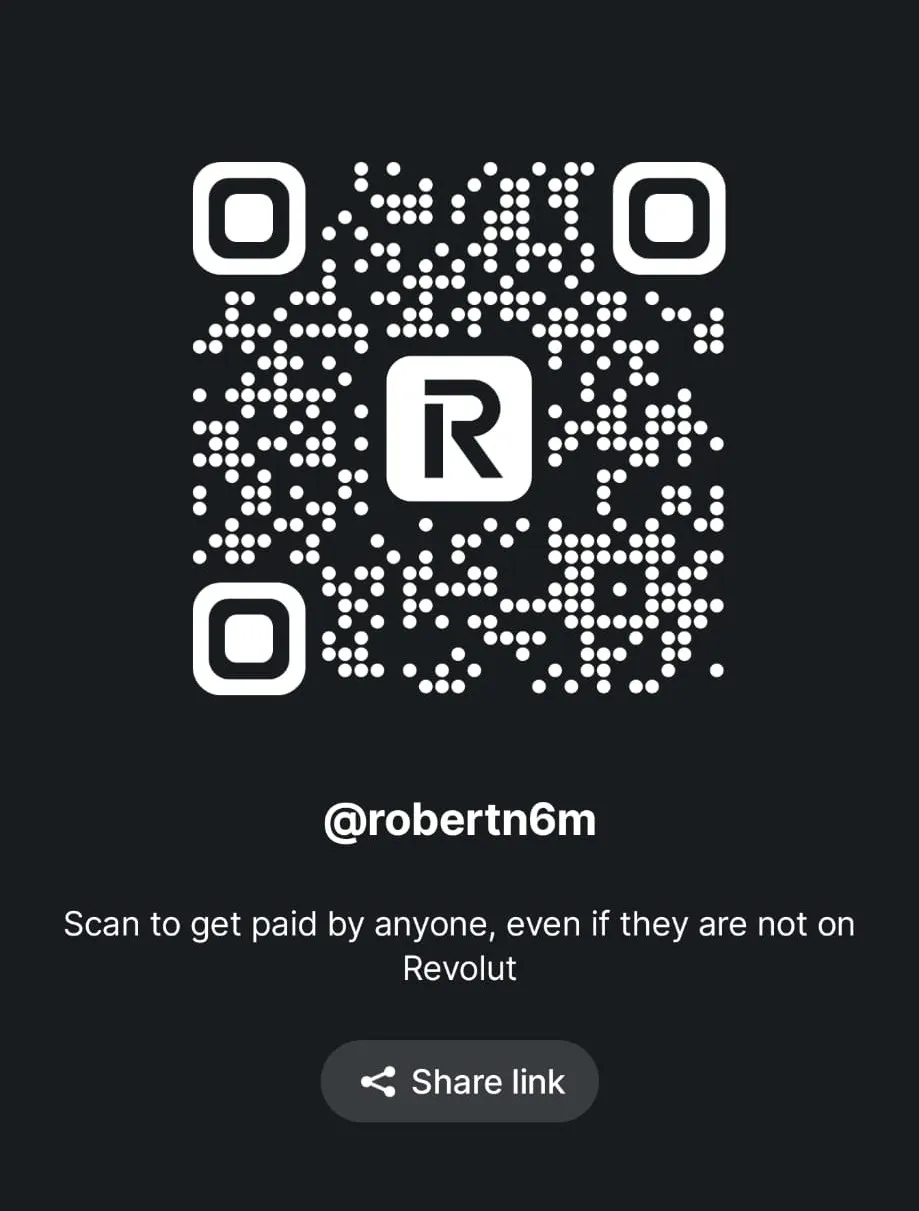Screen dimensions: 919x1211
Task: Tap the Share link button
Action: pos(460,1081)
